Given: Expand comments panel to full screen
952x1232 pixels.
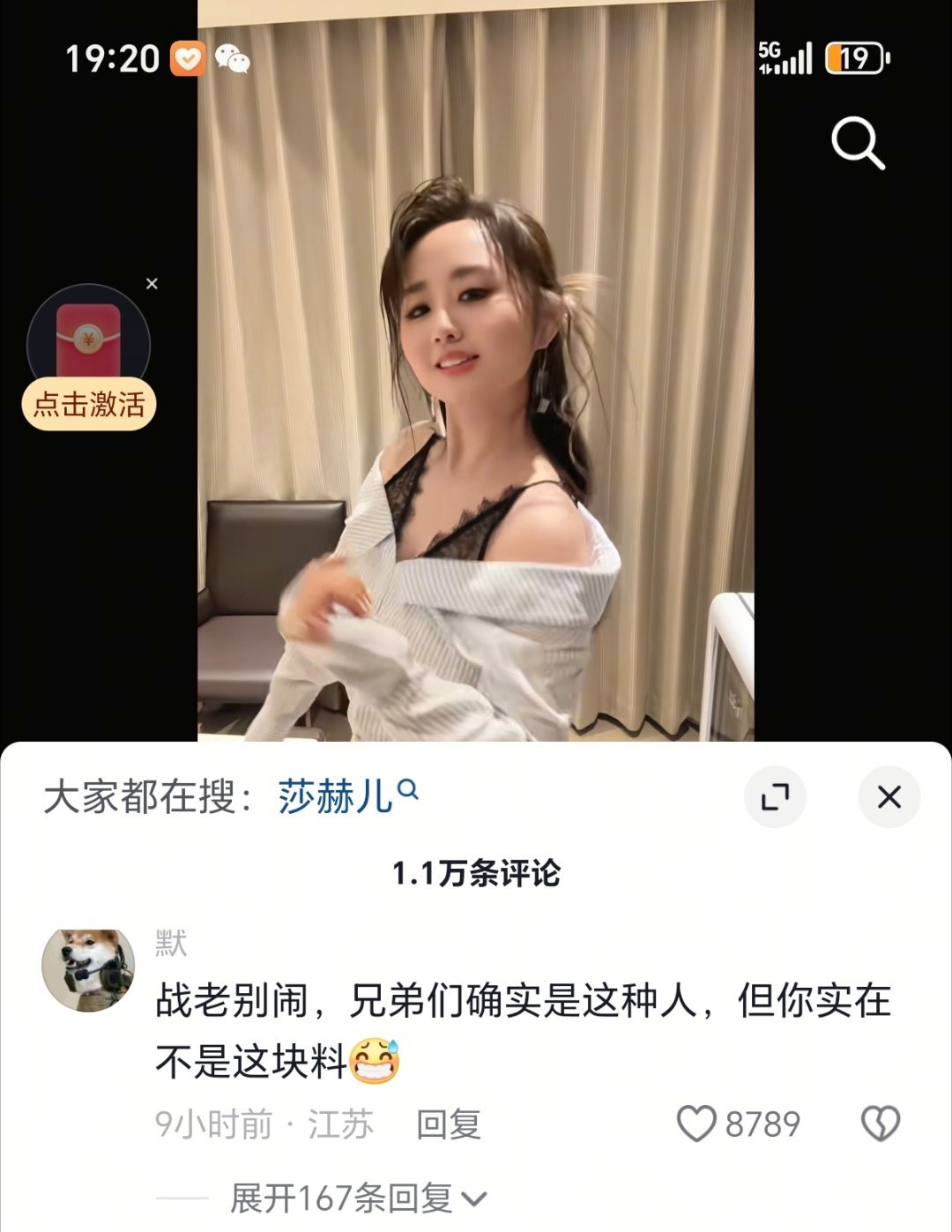Looking at the screenshot, I should point(775,797).
